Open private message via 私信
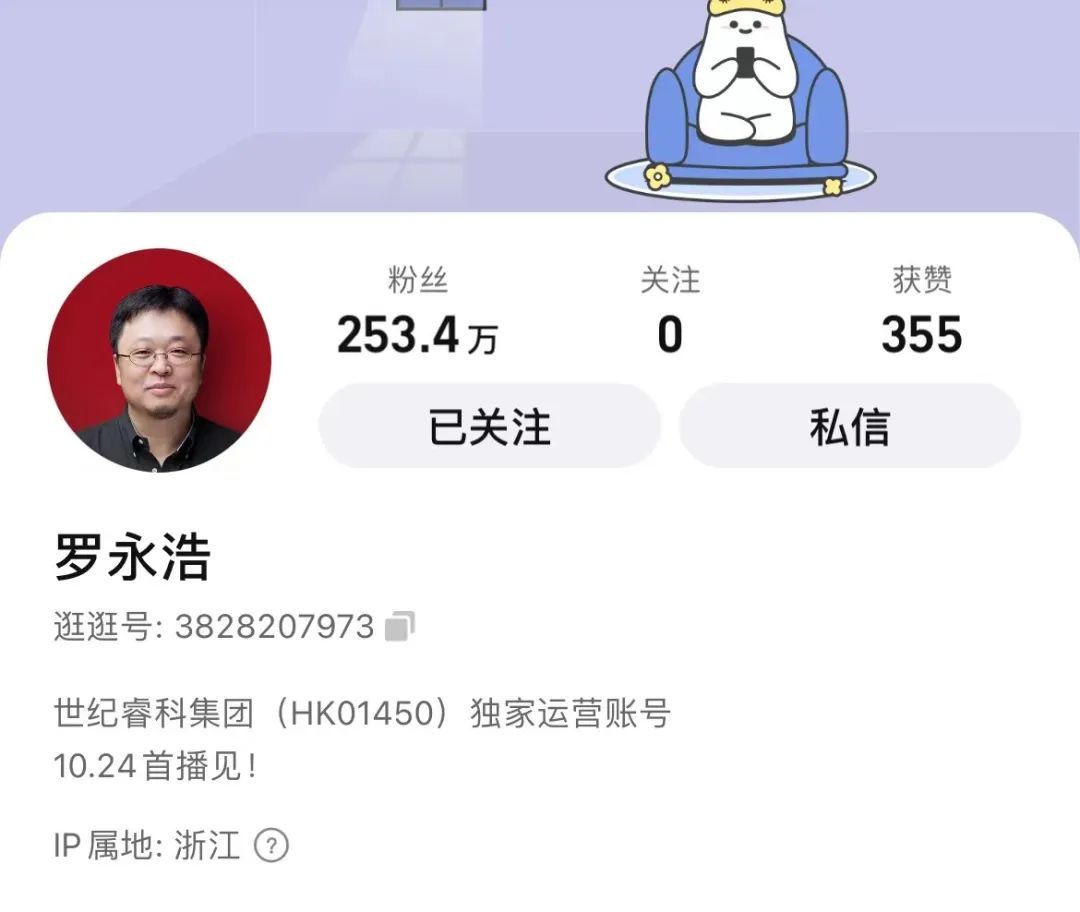This screenshot has width=1080, height=912. (x=849, y=427)
